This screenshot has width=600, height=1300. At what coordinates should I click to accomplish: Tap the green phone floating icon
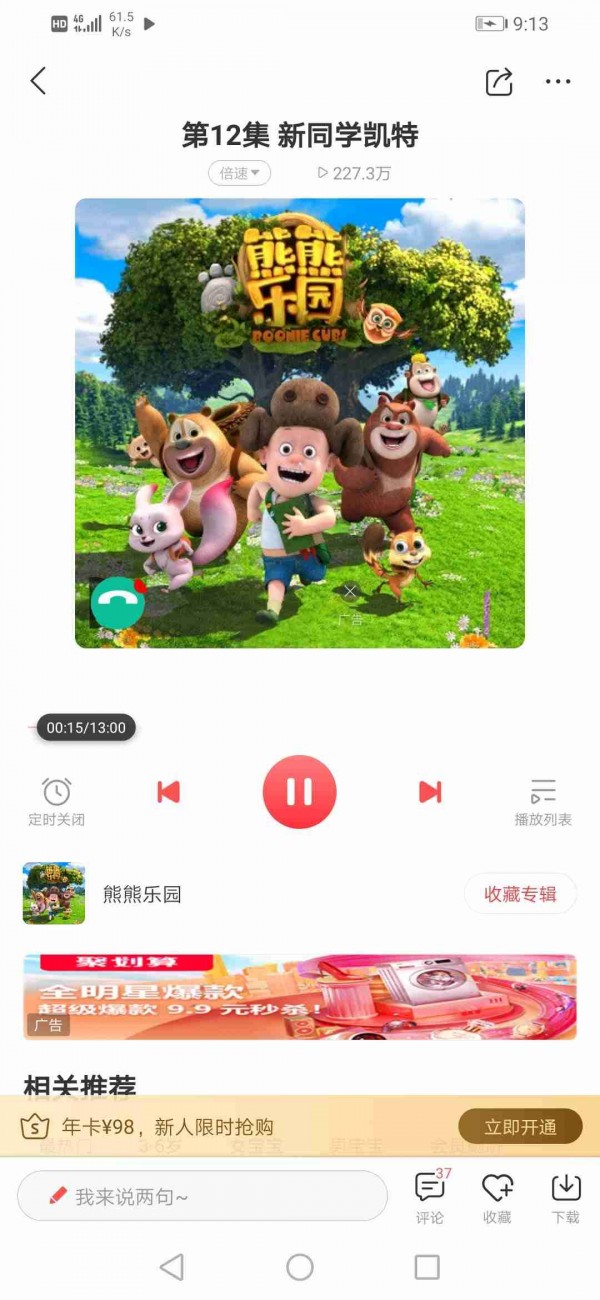coord(117,603)
